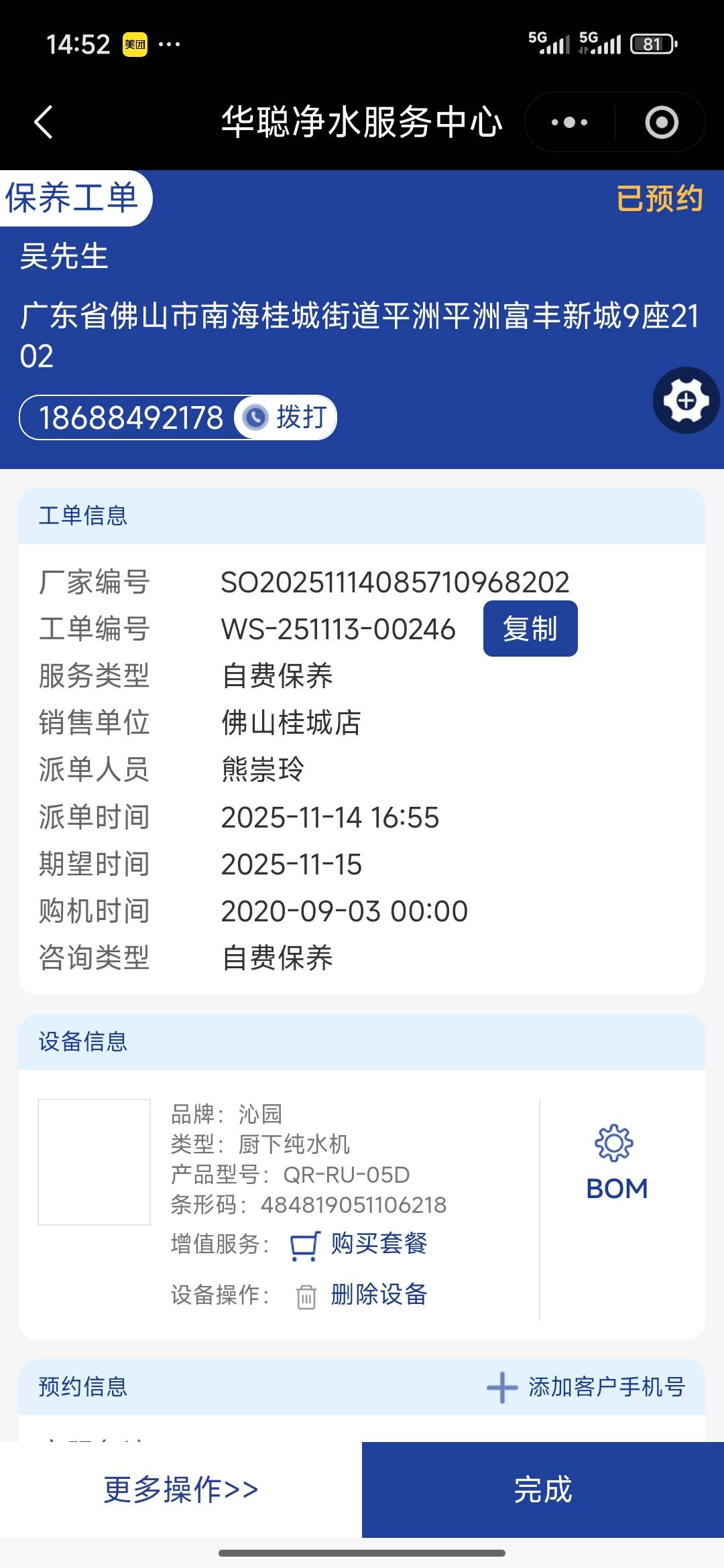Open the device image thumbnail
The image size is (724, 1568).
point(95,1162)
